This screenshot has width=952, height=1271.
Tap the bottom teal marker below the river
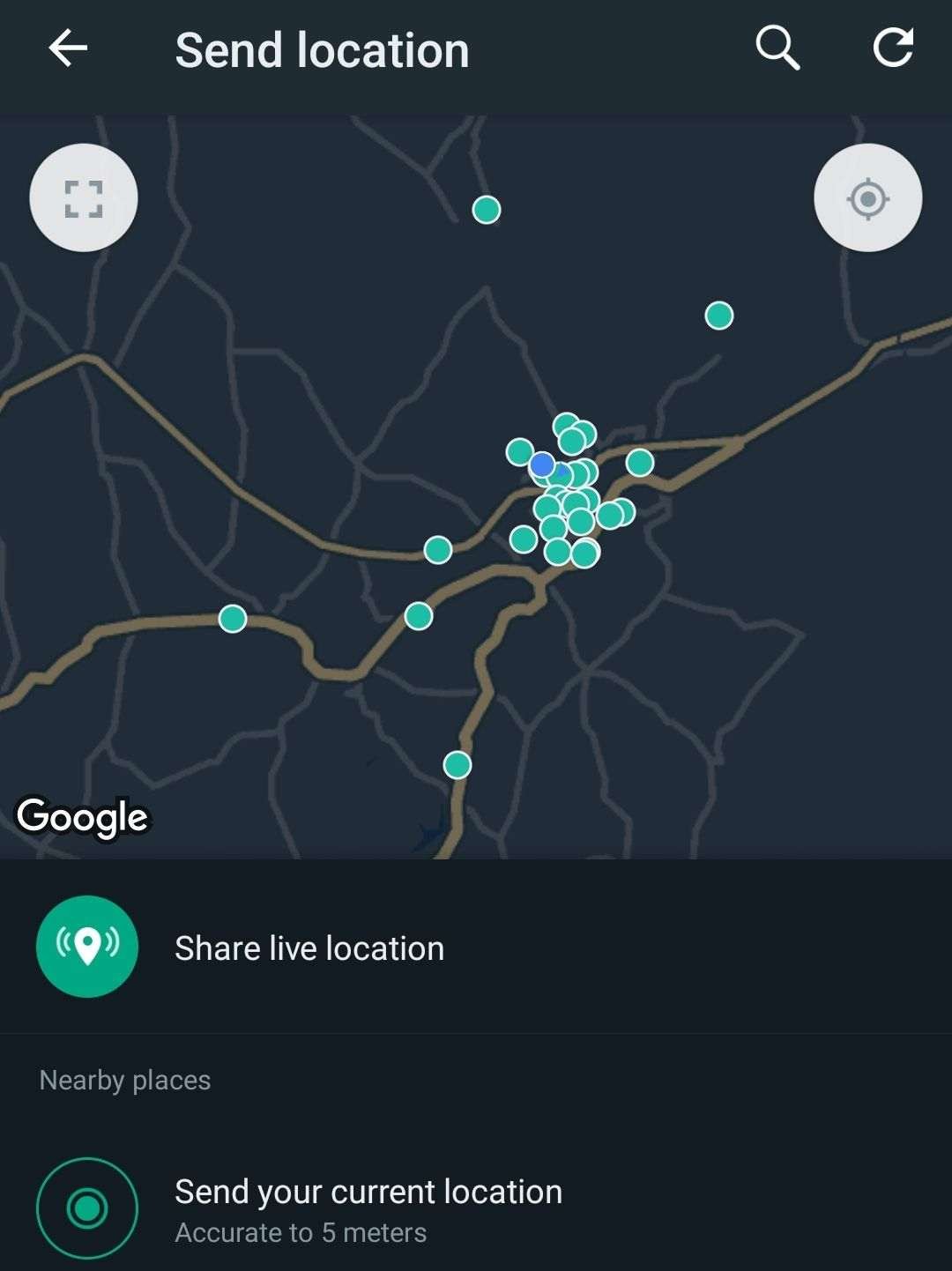(x=457, y=765)
